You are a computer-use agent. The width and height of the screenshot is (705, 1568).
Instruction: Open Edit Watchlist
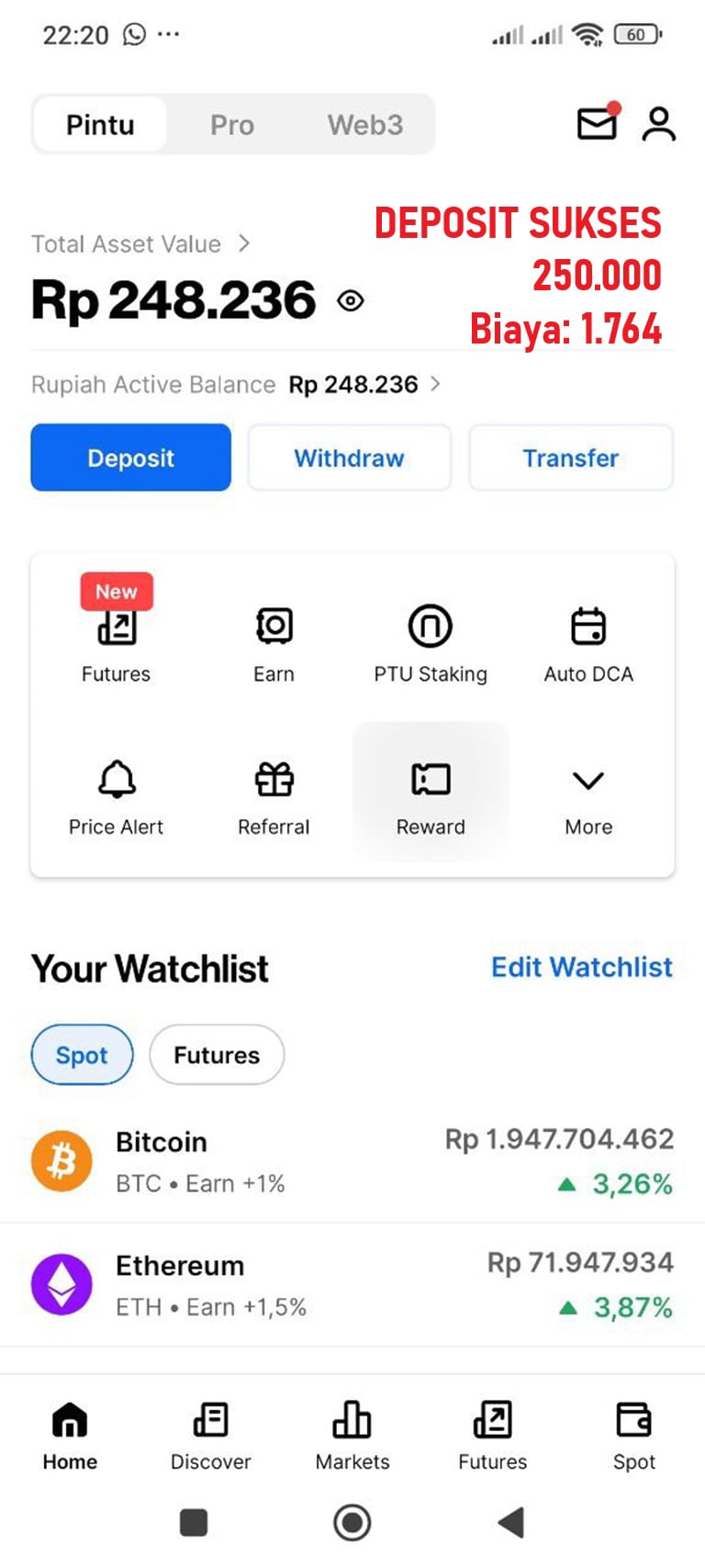coord(581,967)
